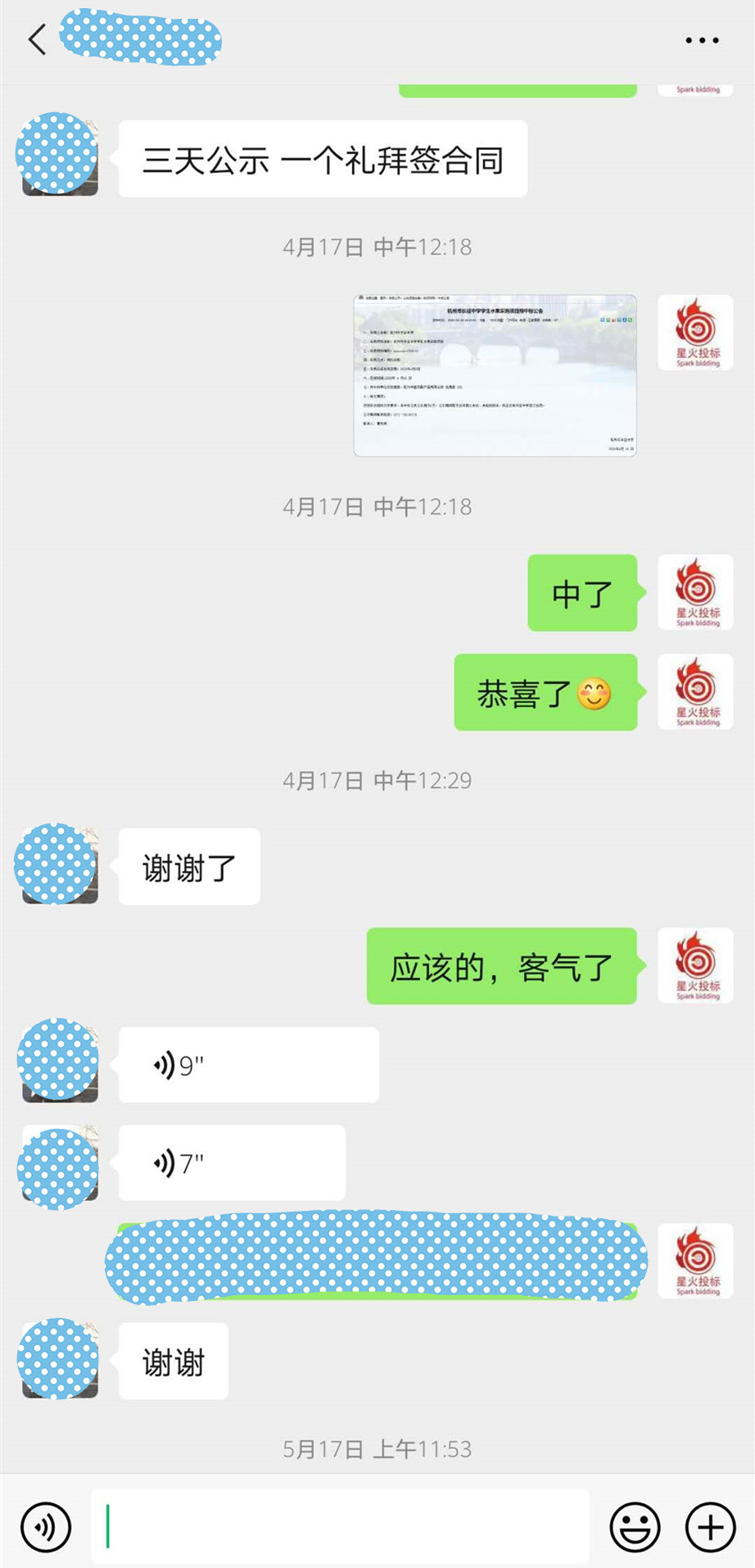Play the 9-second voice message
This screenshot has height=1568, width=755.
pyautogui.click(x=248, y=1065)
